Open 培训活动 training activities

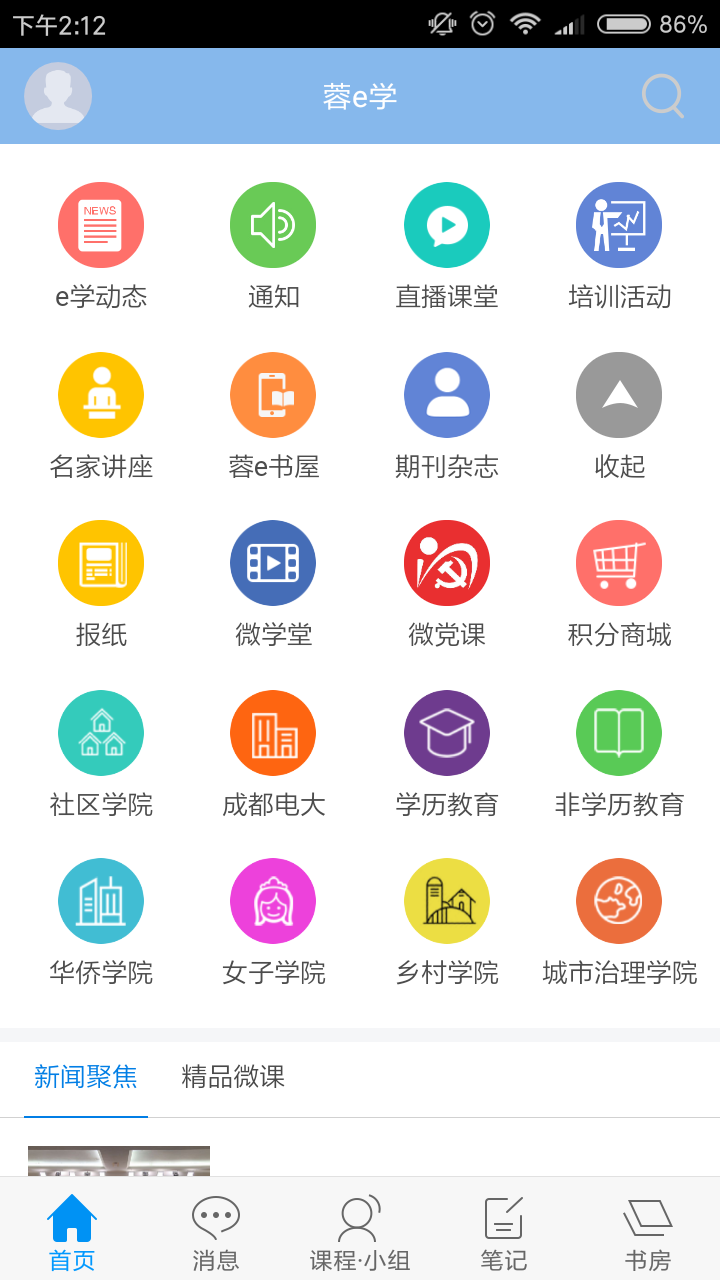point(619,224)
